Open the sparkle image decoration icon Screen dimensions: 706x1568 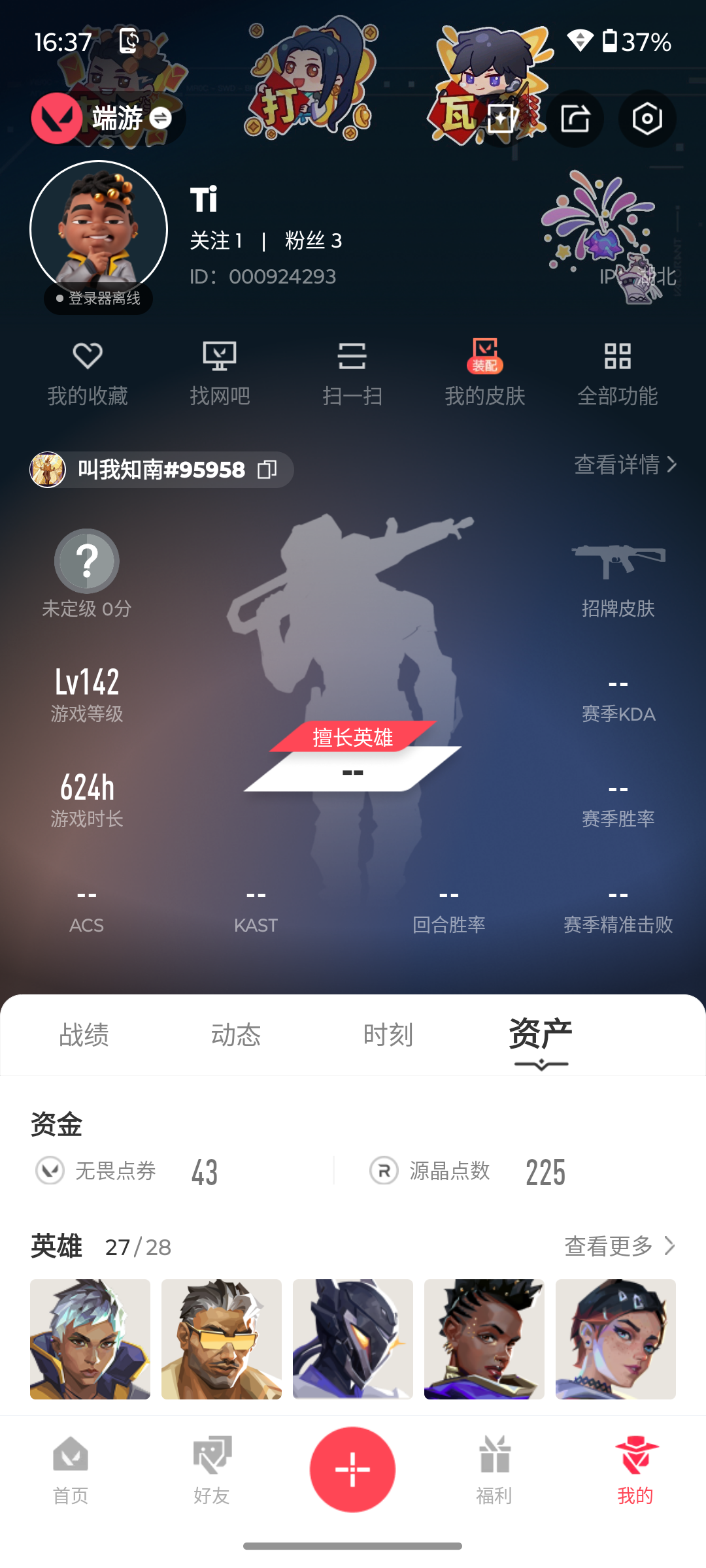pos(502,118)
